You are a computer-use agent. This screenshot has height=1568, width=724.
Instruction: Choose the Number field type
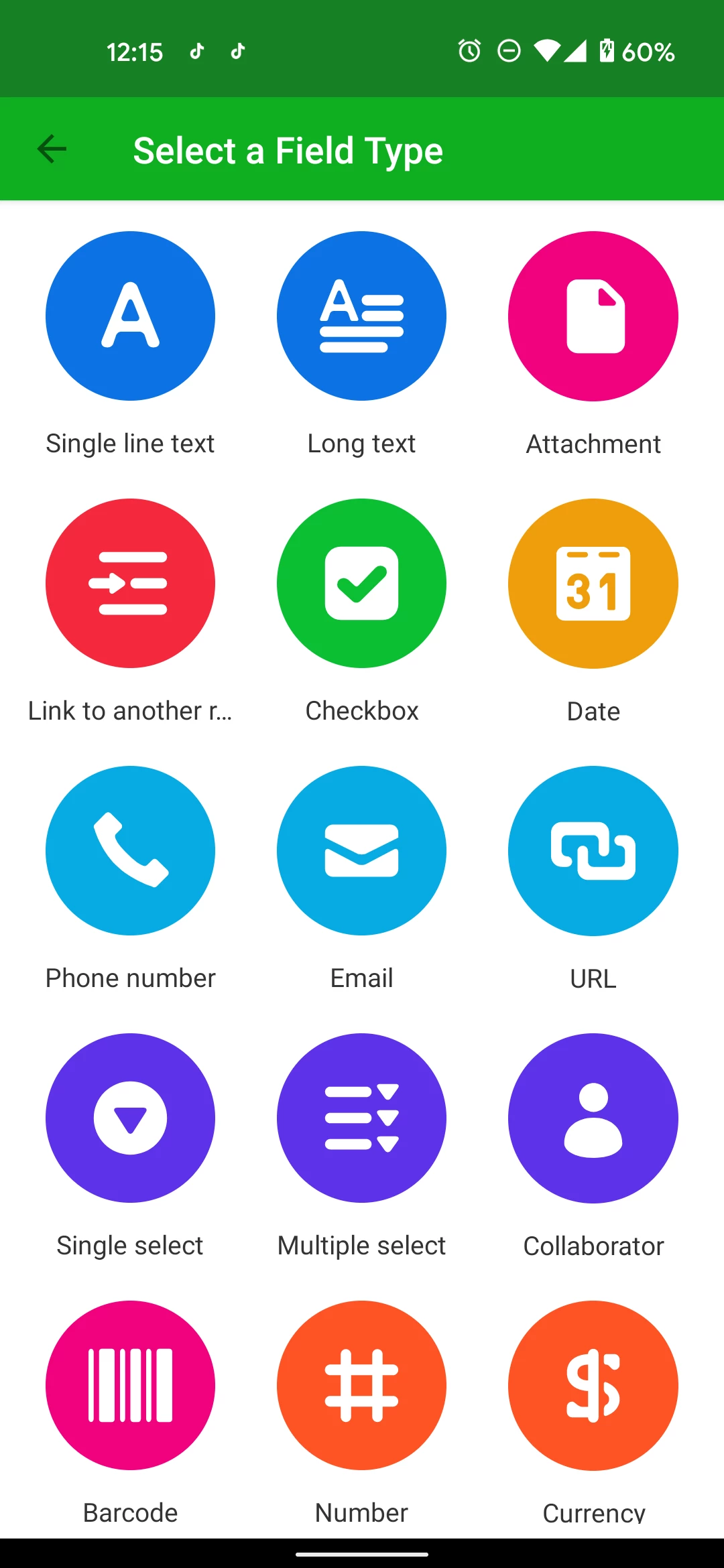(x=361, y=1385)
